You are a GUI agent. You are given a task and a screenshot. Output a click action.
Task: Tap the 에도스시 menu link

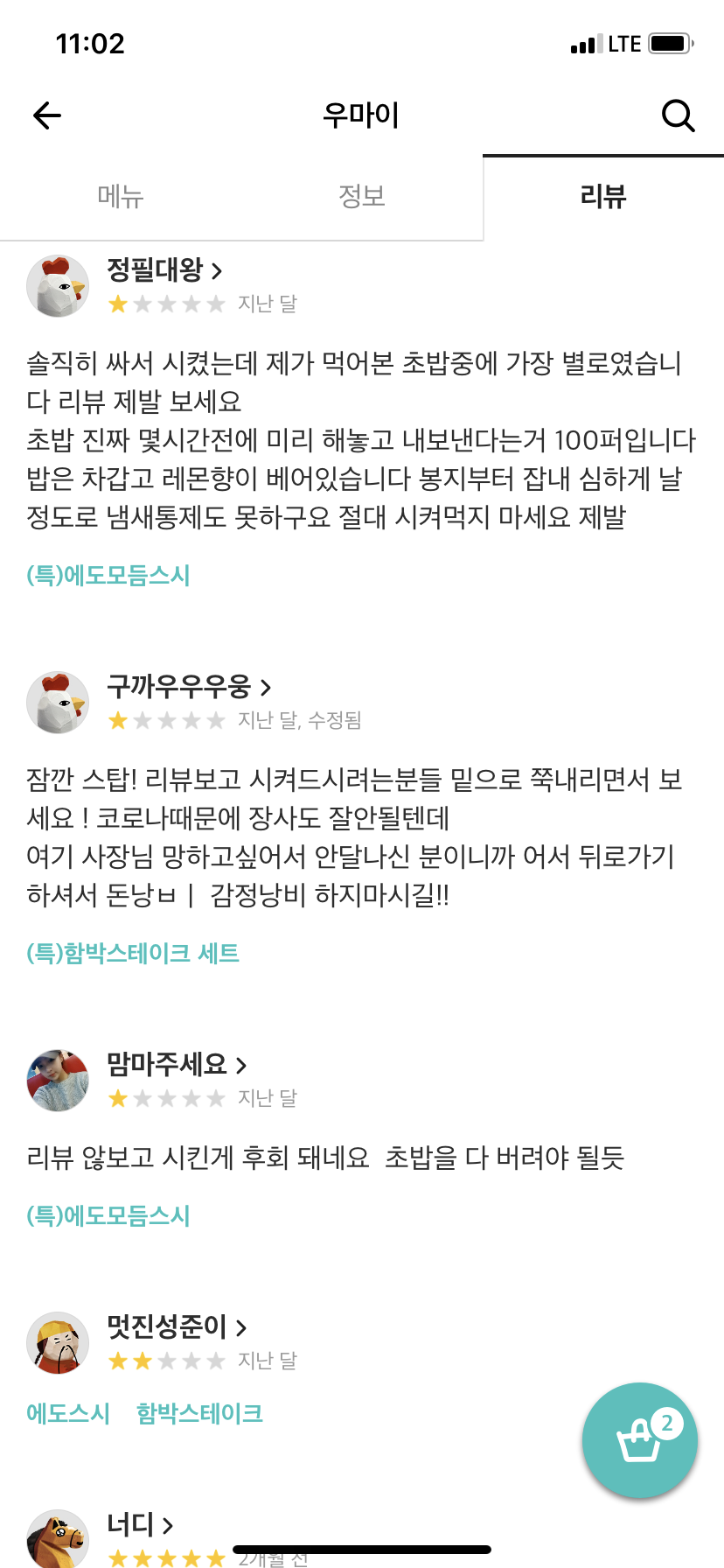click(x=68, y=1413)
